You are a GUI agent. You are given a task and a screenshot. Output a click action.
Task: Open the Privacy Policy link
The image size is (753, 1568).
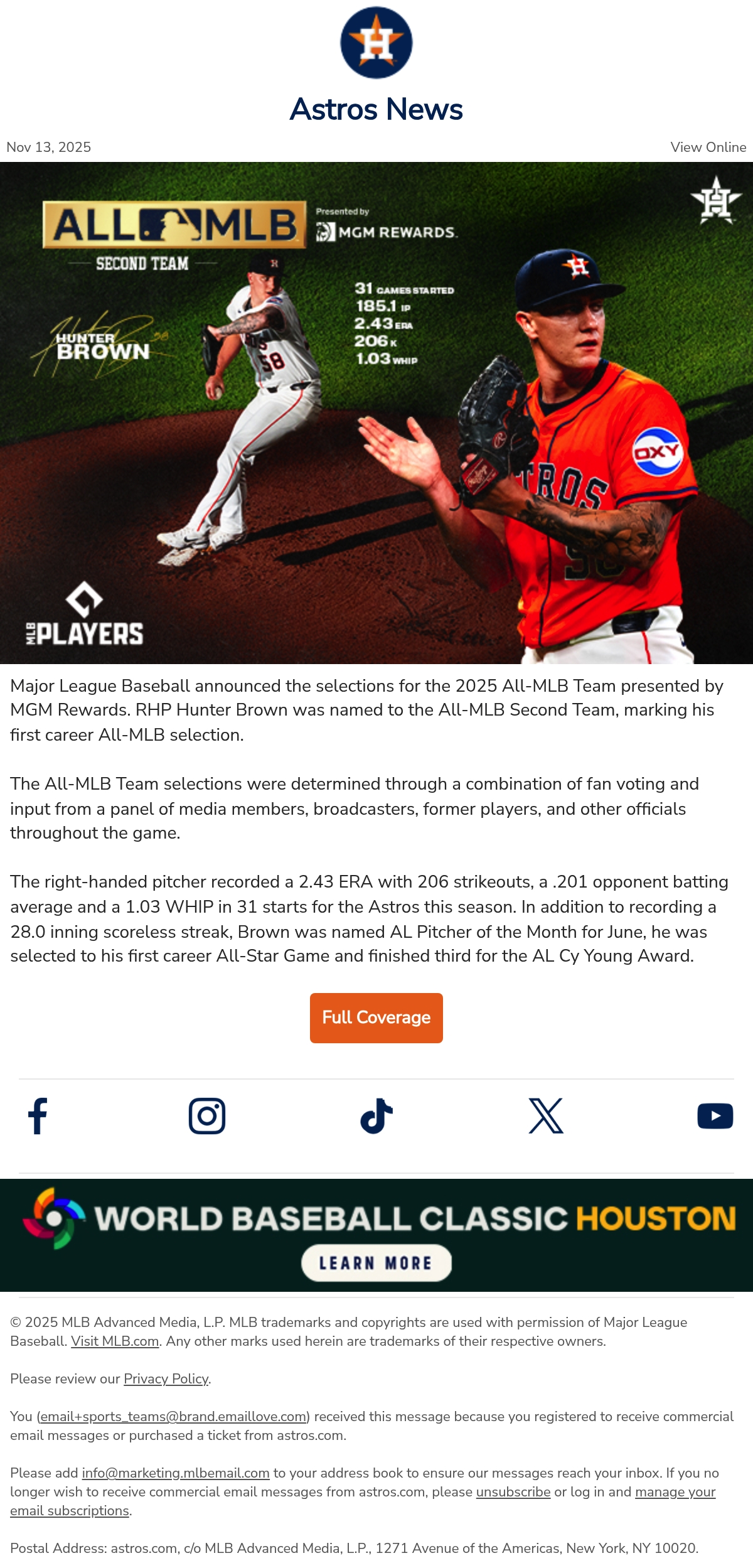pyautogui.click(x=166, y=1379)
